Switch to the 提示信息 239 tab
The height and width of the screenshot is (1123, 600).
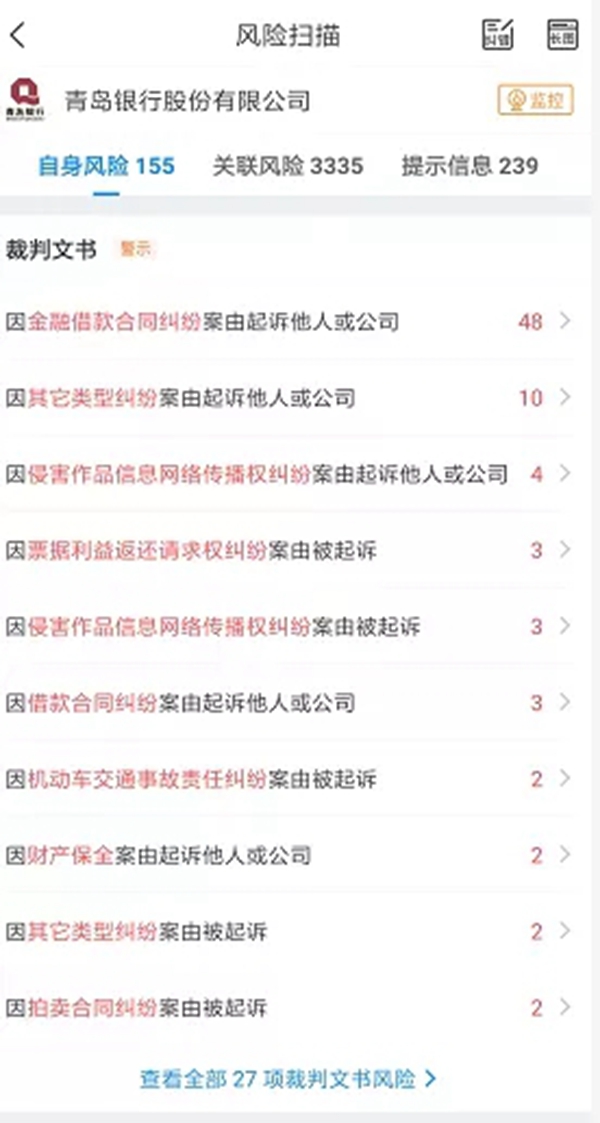[469, 166]
